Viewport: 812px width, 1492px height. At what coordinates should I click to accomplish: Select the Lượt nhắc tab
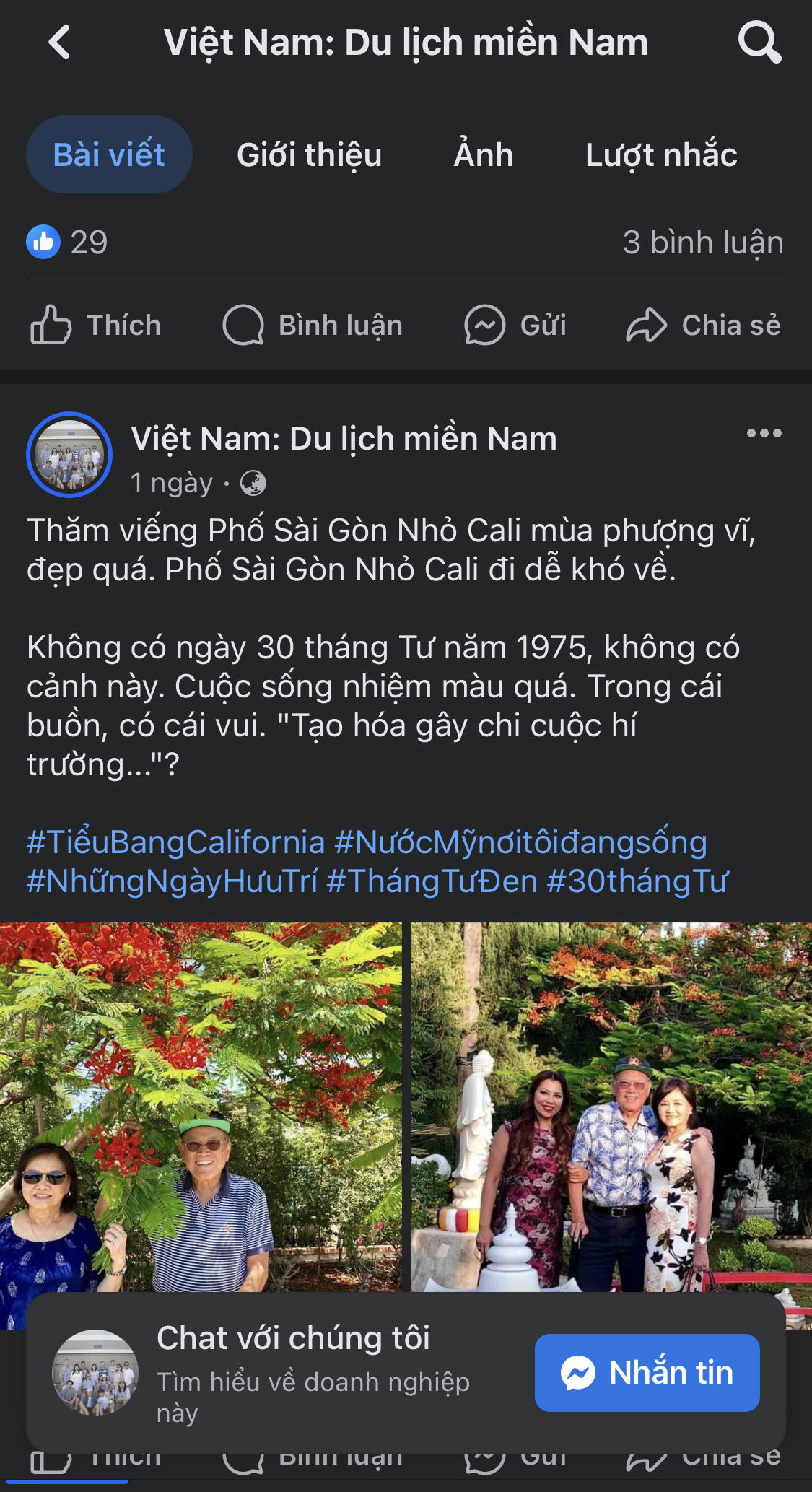[x=661, y=154]
